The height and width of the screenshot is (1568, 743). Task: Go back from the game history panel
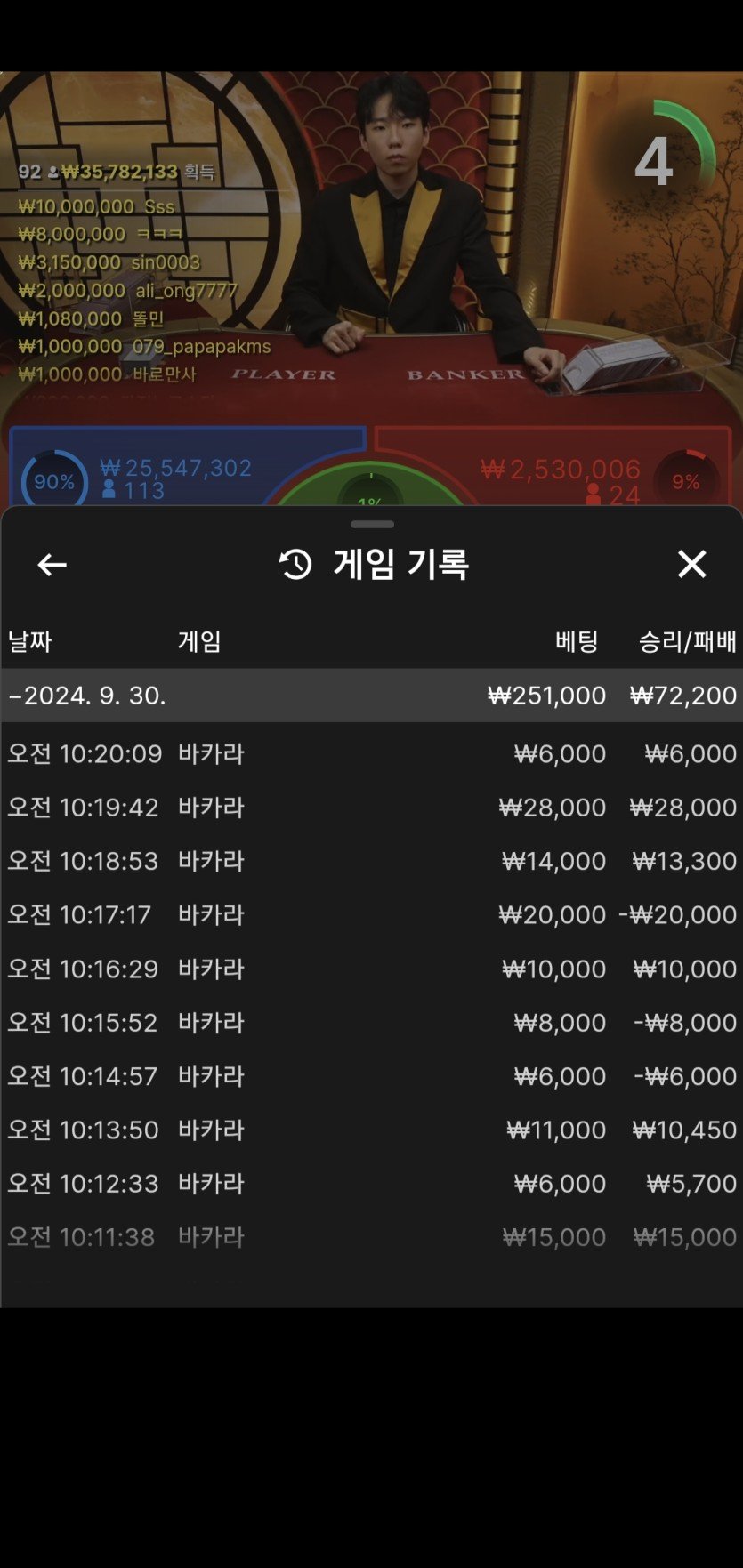[52, 564]
